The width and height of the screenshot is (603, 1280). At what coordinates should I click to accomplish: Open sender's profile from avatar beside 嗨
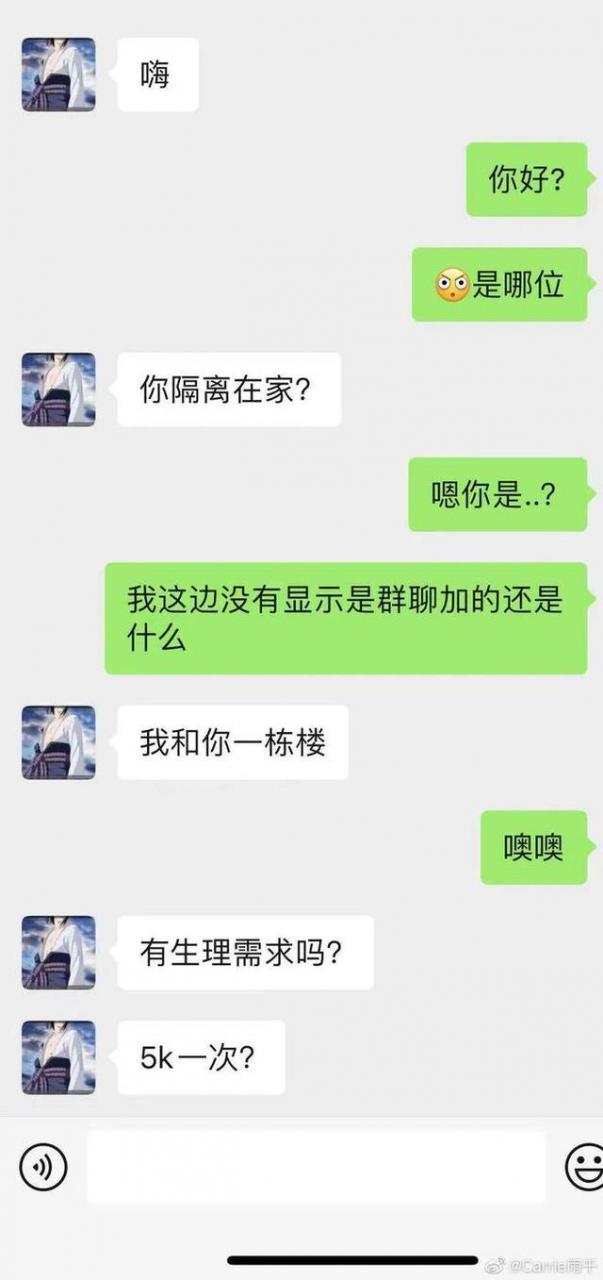pos(59,75)
